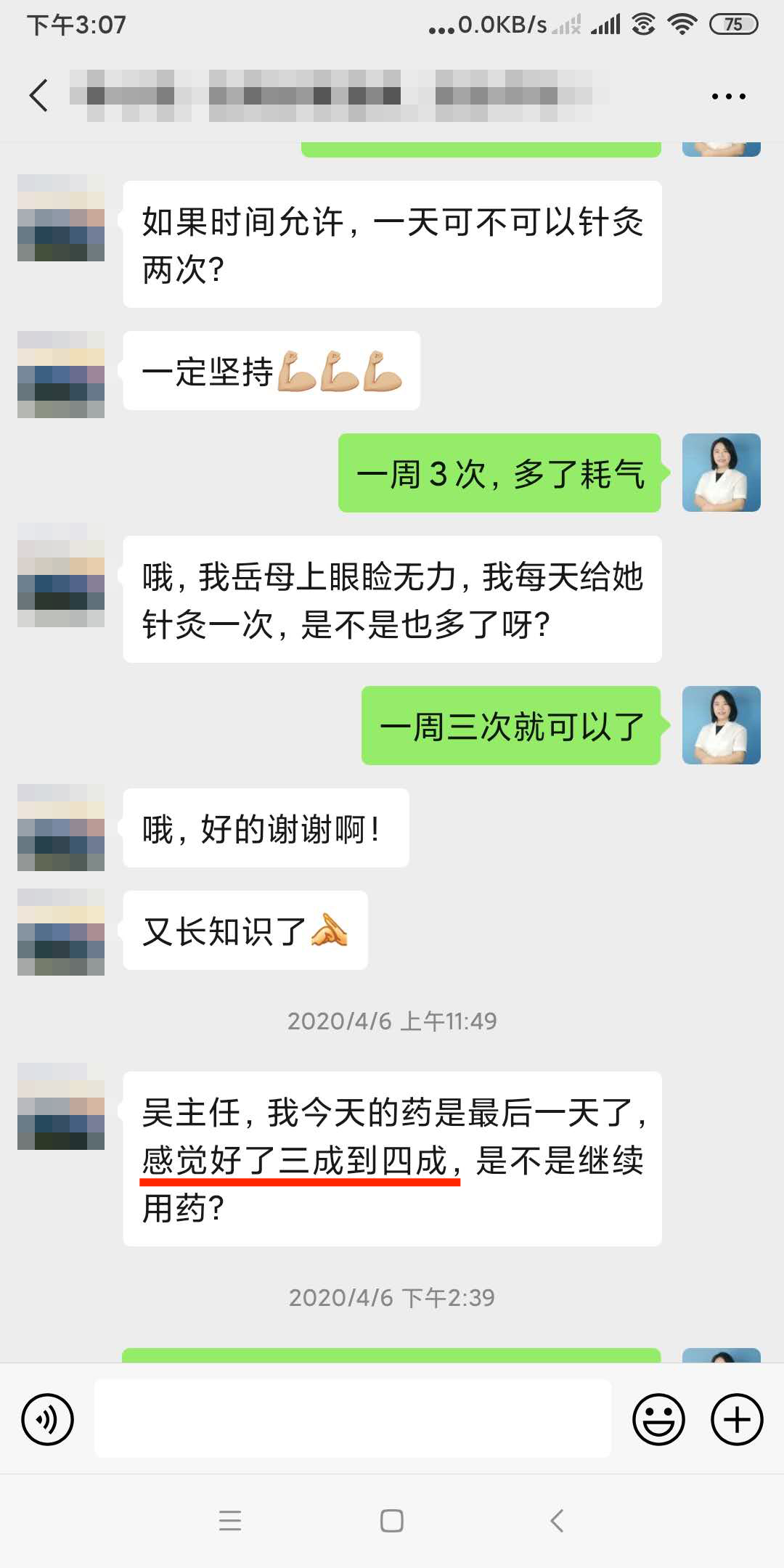The image size is (784, 1568).
Task: Tap system home button
Action: coord(392,1520)
